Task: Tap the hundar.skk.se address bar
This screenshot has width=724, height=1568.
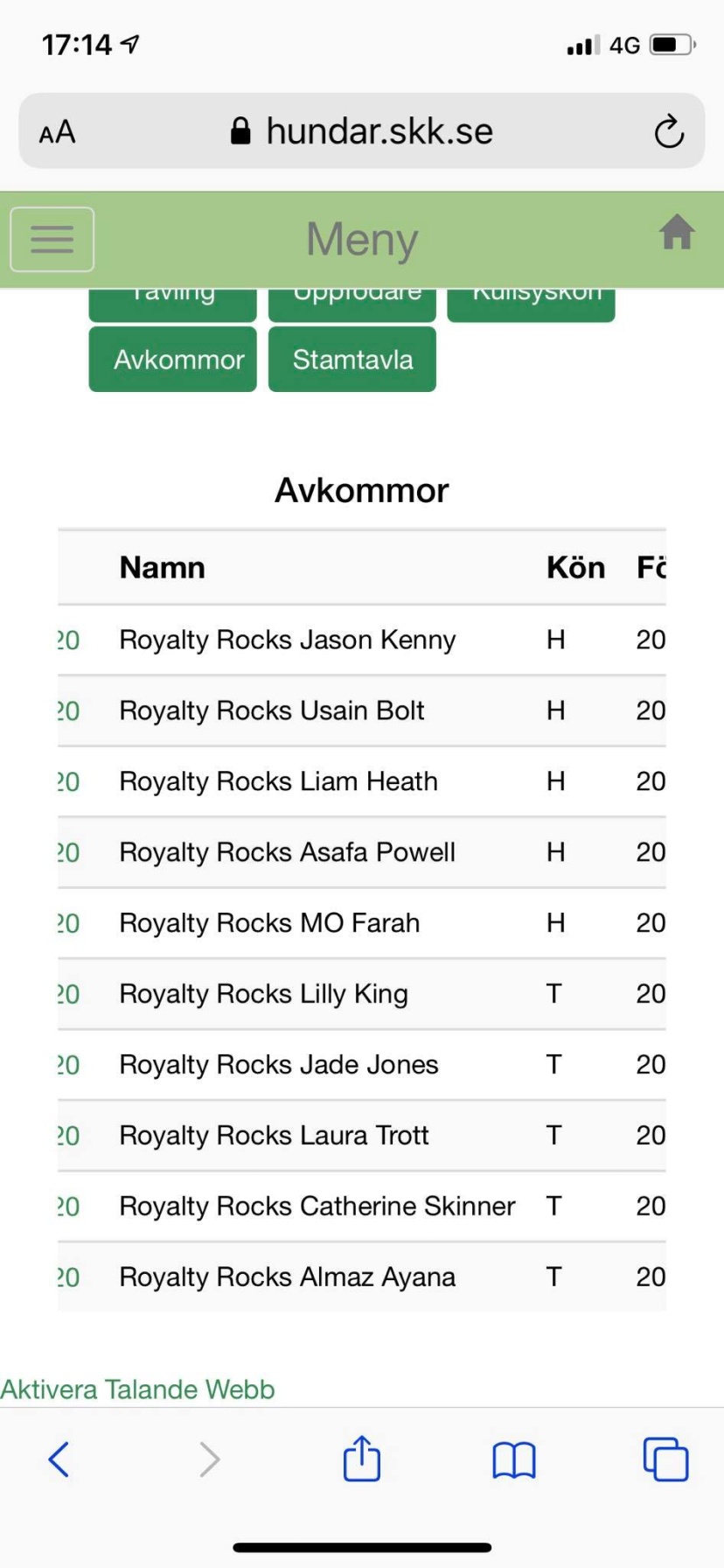Action: (362, 131)
